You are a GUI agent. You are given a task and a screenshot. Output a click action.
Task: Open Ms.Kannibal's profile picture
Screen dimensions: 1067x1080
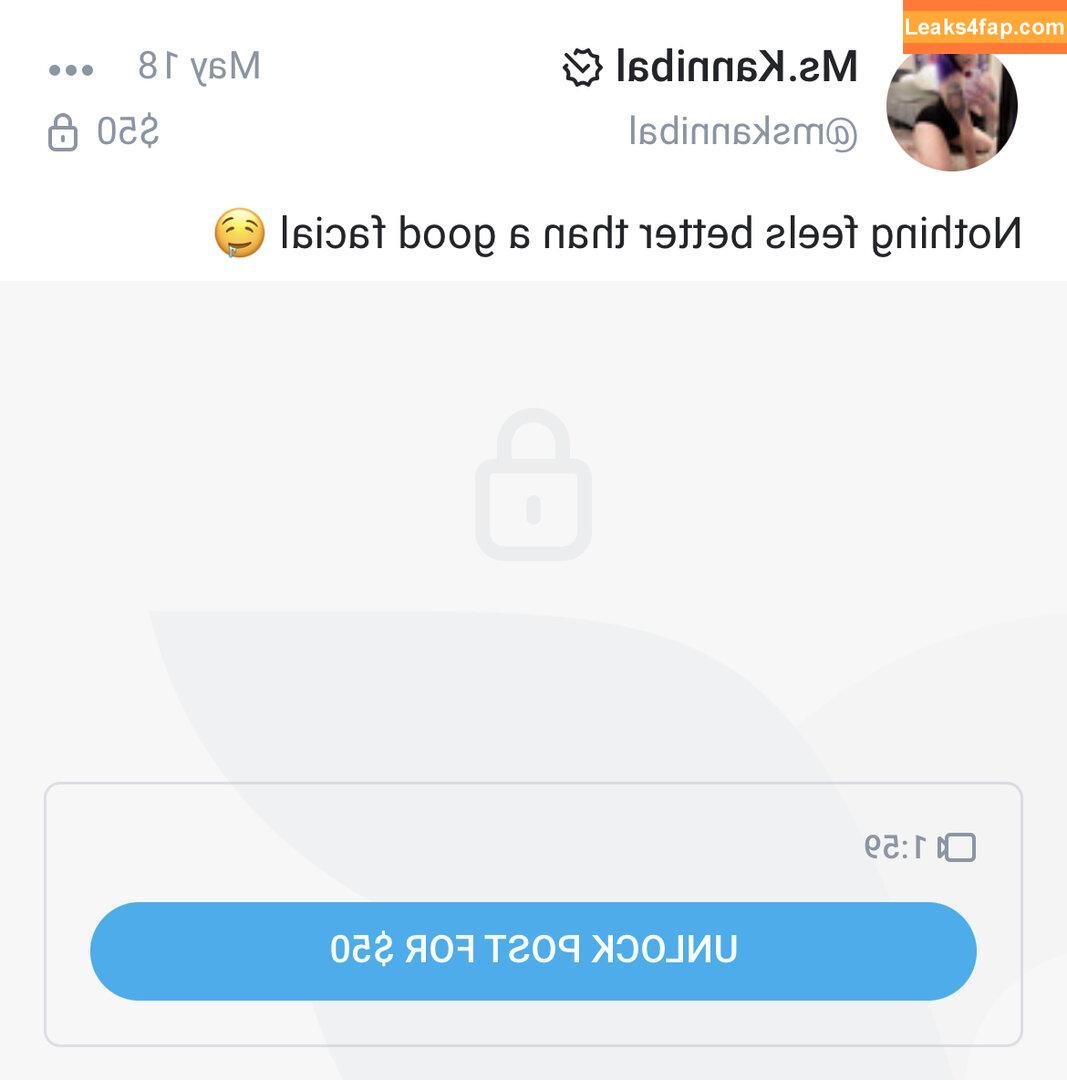[x=951, y=107]
